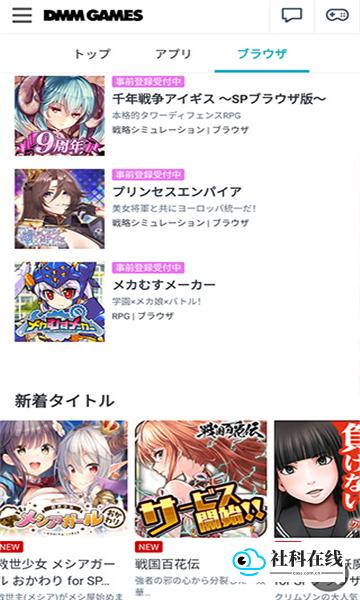Open the メカむすメーカー listing
Screen dimensions: 360x600
click(180, 302)
